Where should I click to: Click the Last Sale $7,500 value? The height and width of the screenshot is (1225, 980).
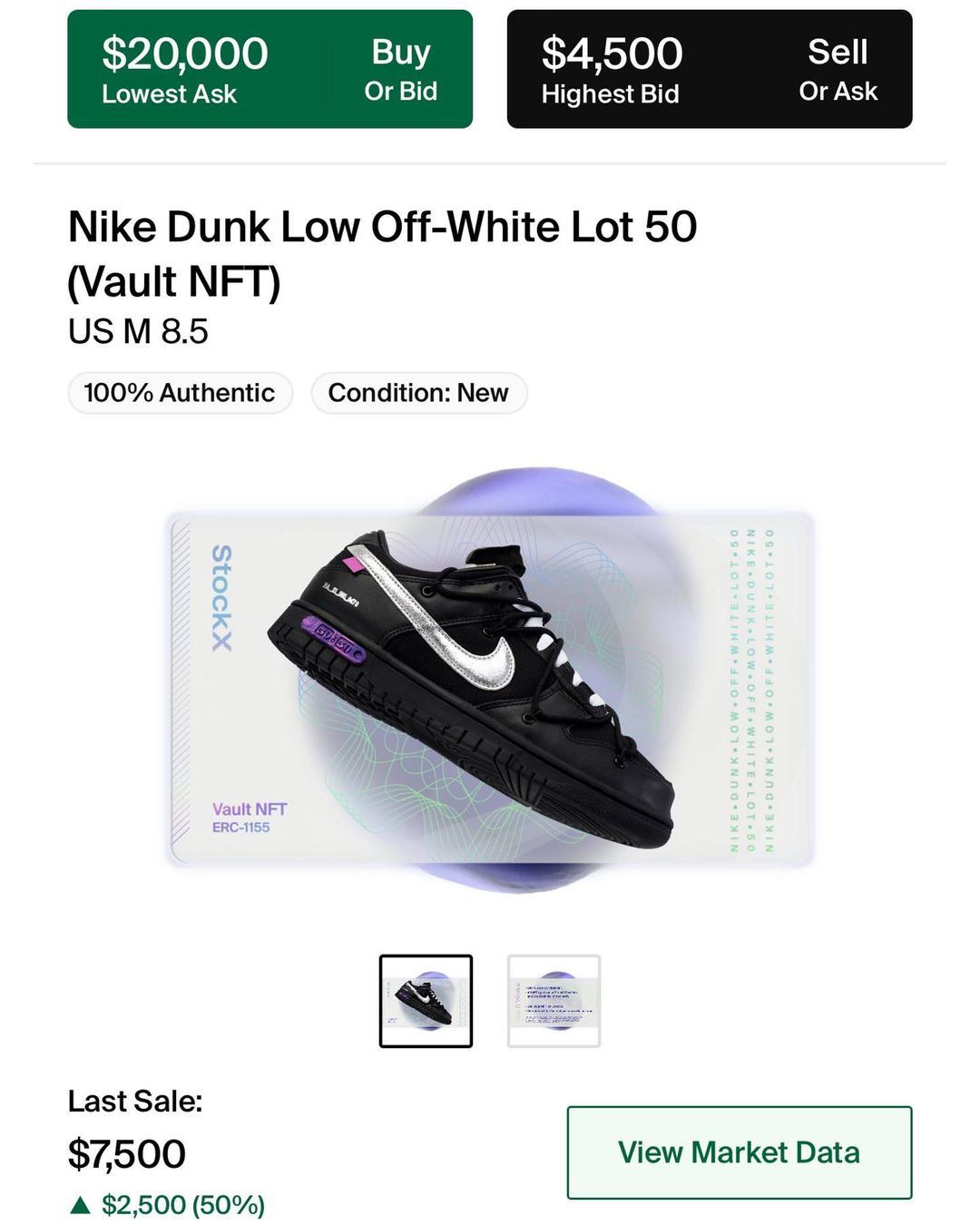125,1153
